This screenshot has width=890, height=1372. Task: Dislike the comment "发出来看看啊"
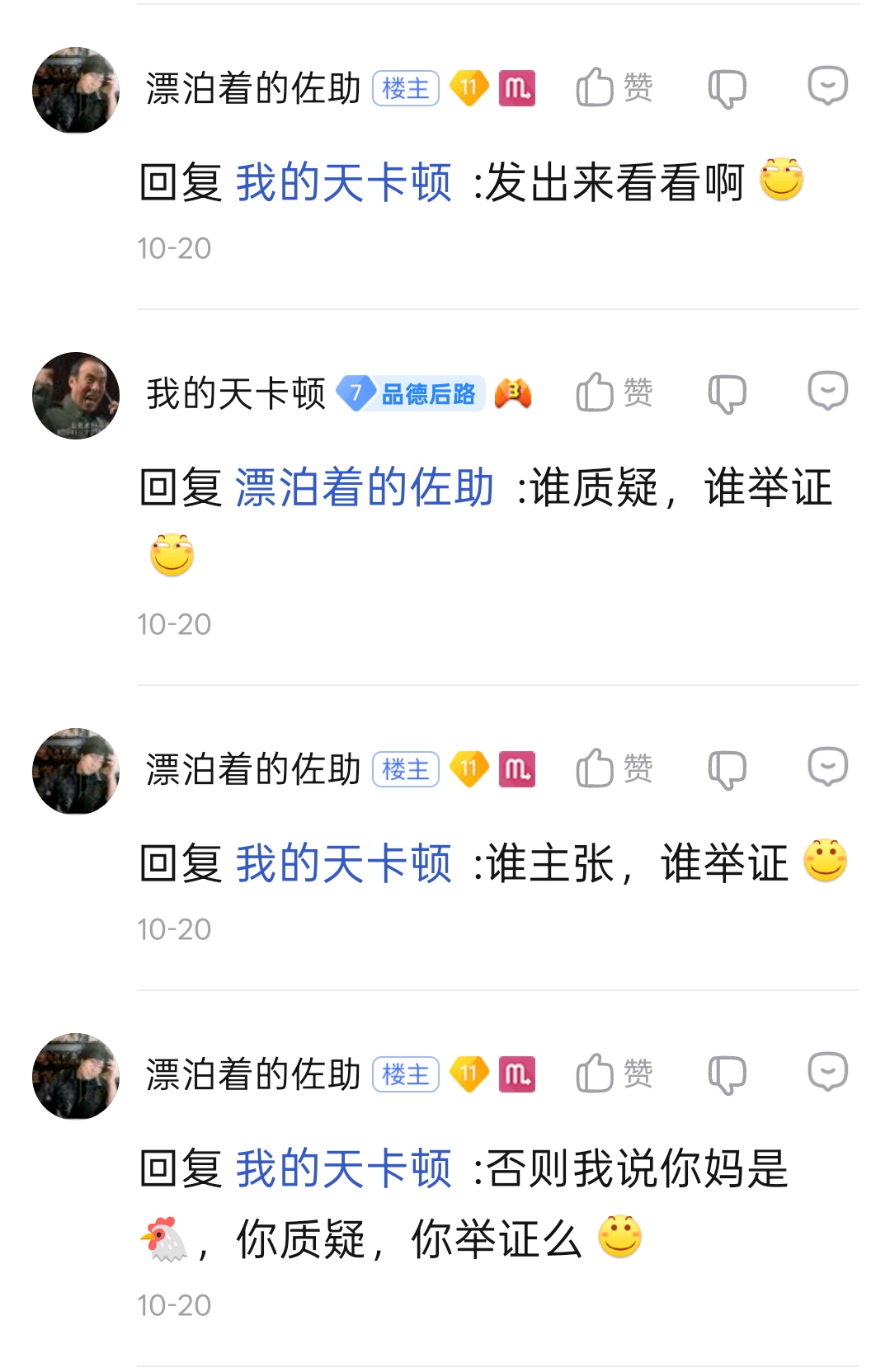point(727,88)
